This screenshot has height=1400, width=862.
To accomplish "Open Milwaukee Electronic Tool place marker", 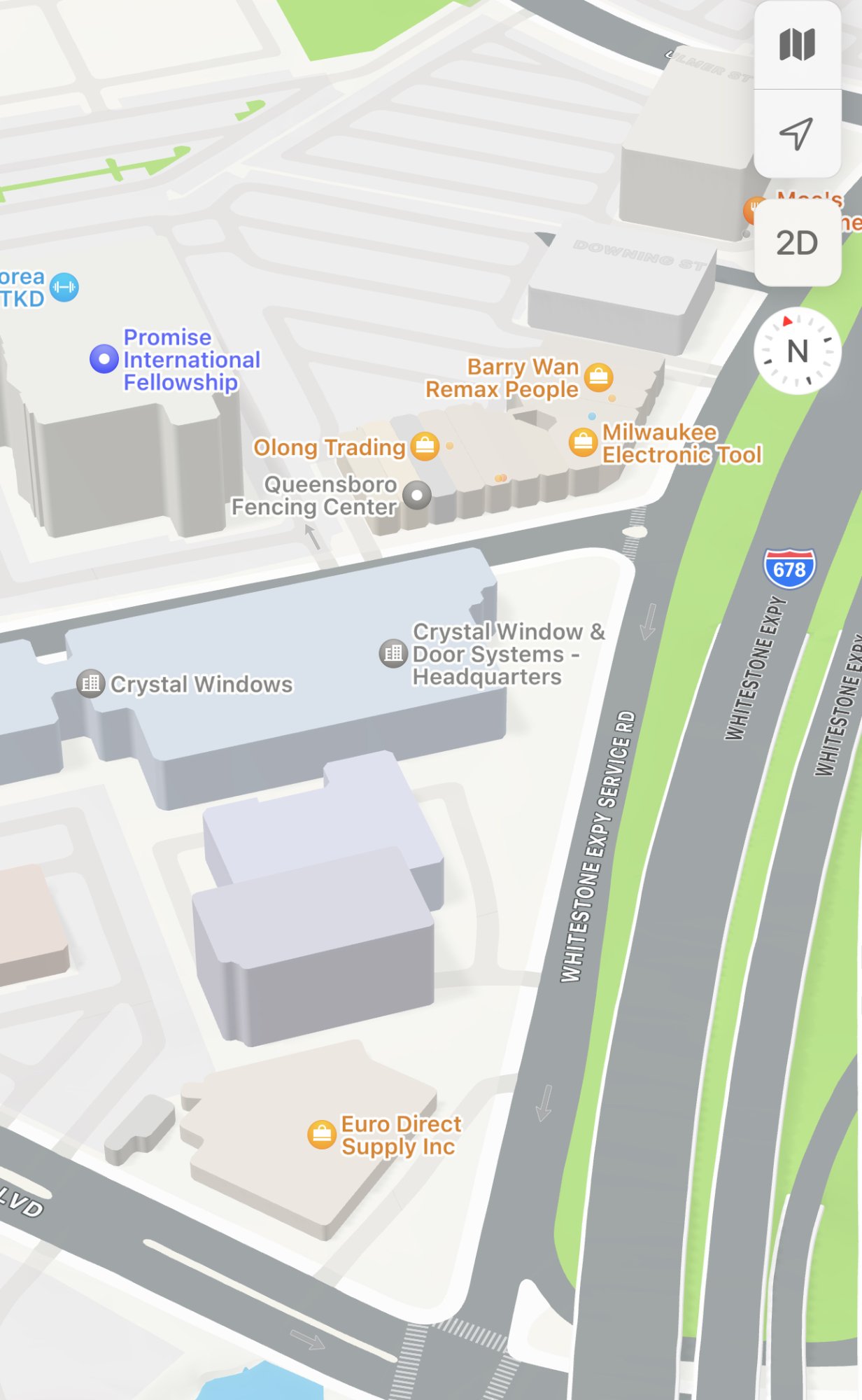I will [x=583, y=442].
